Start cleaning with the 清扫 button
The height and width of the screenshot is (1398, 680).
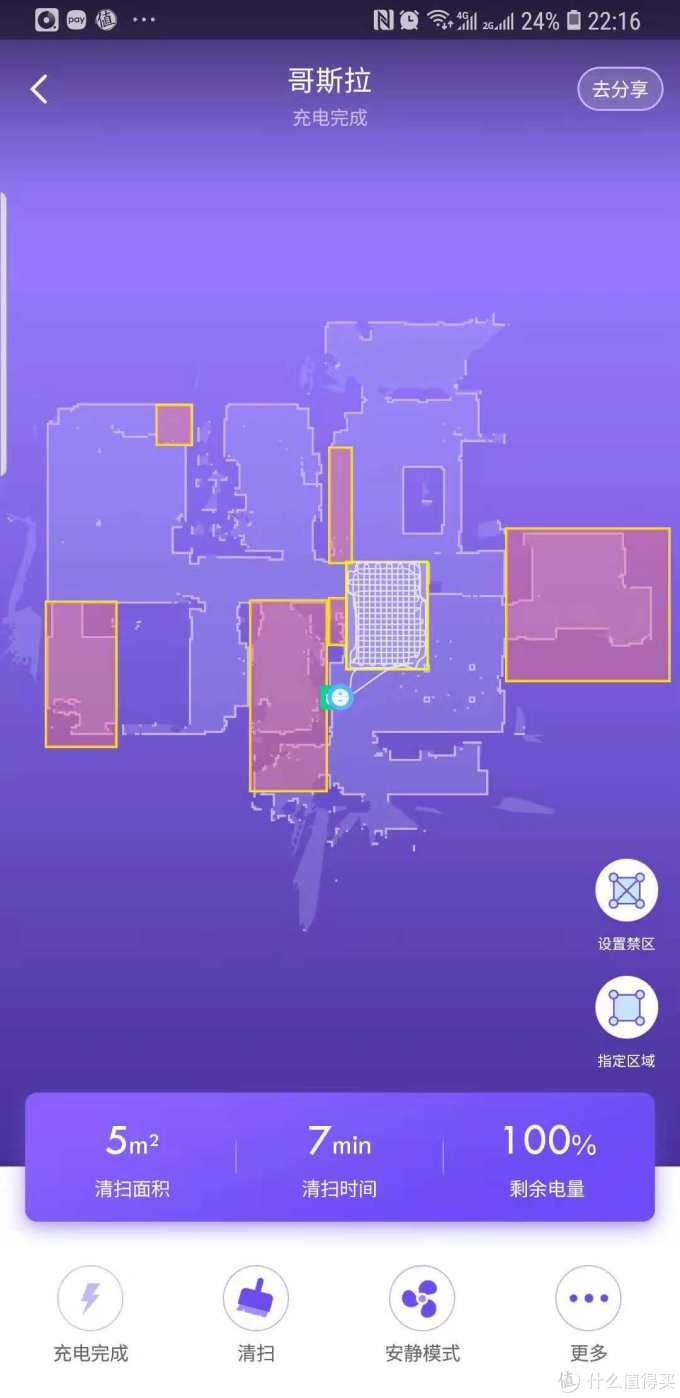[256, 1299]
